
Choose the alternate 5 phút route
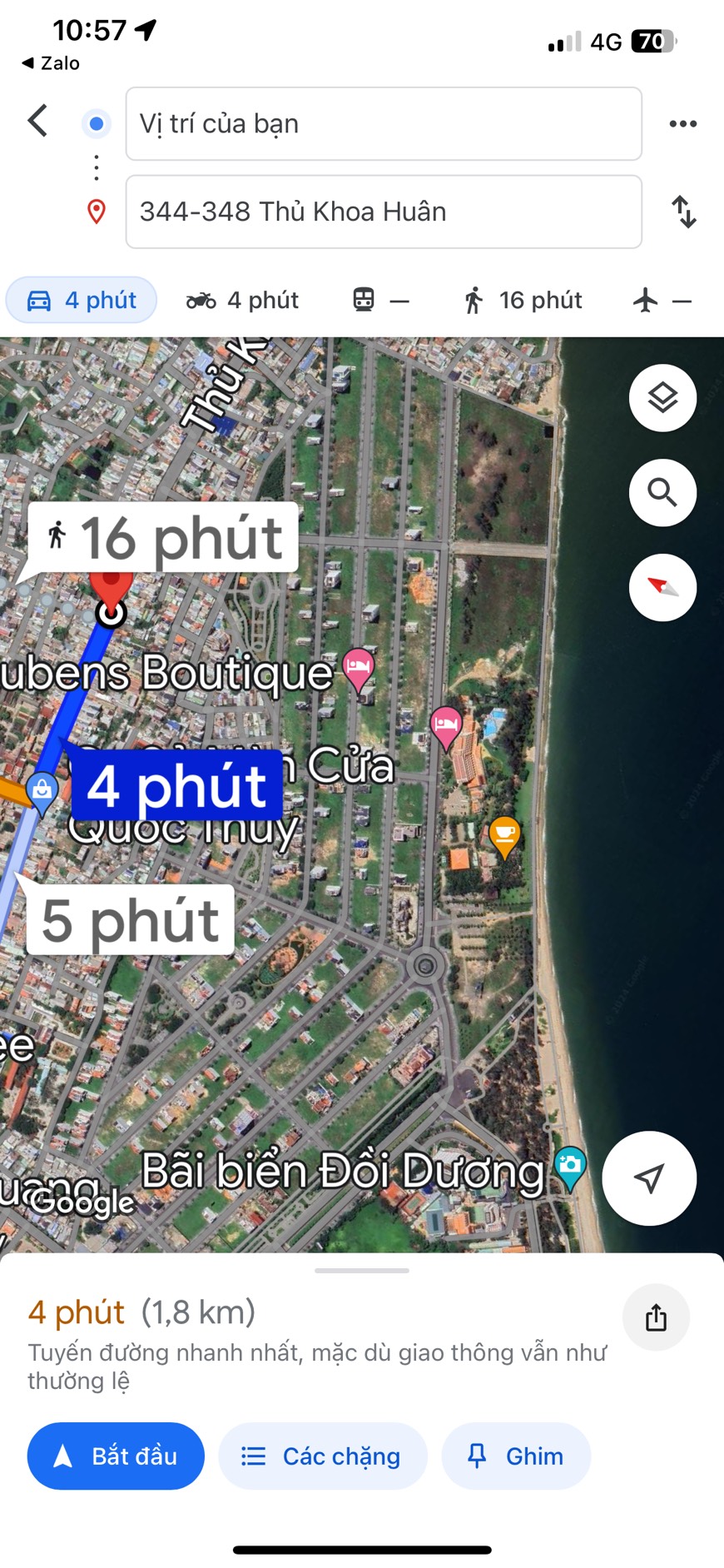point(130,921)
